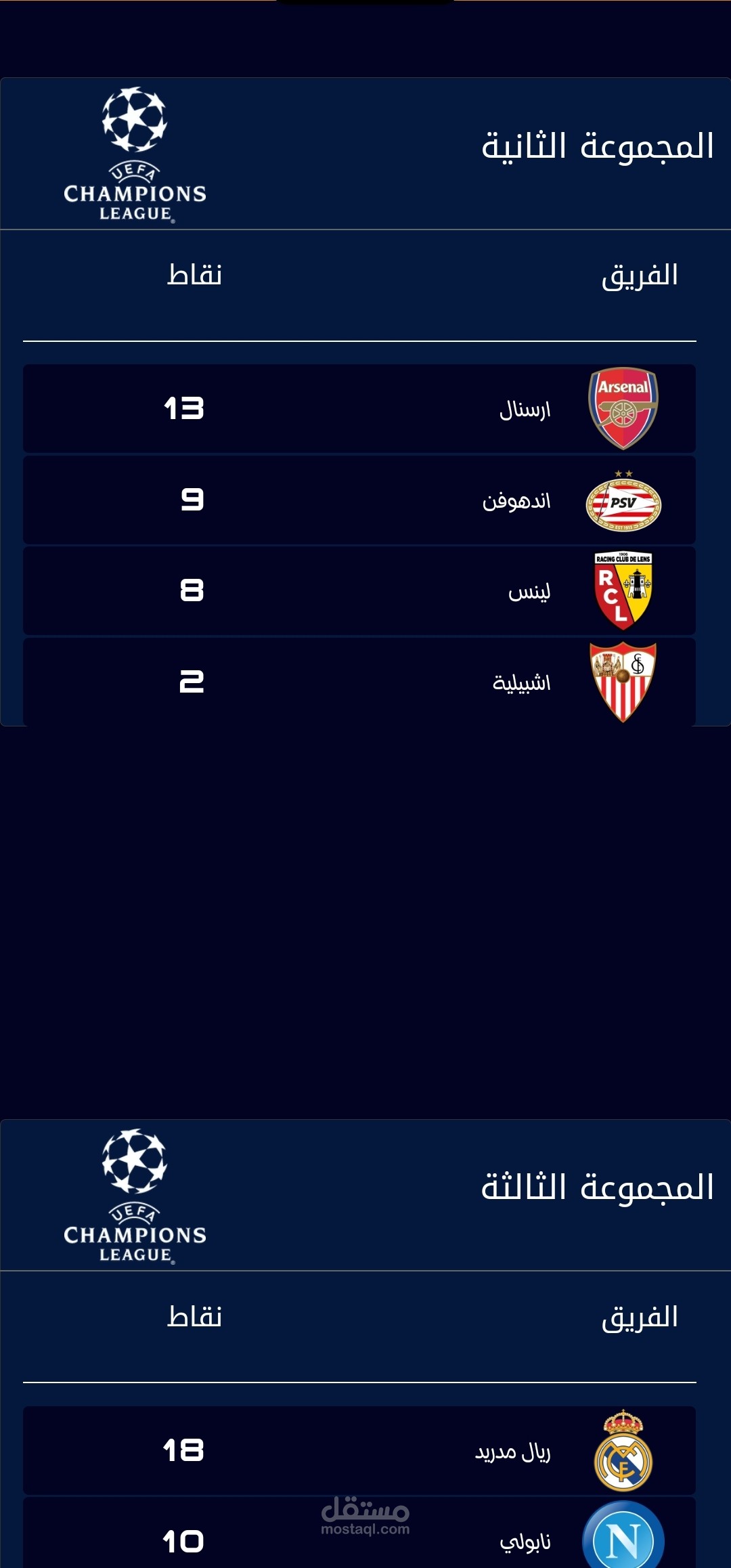The image size is (731, 1568).
Task: Open the RC Lens team row
Action: click(x=359, y=591)
